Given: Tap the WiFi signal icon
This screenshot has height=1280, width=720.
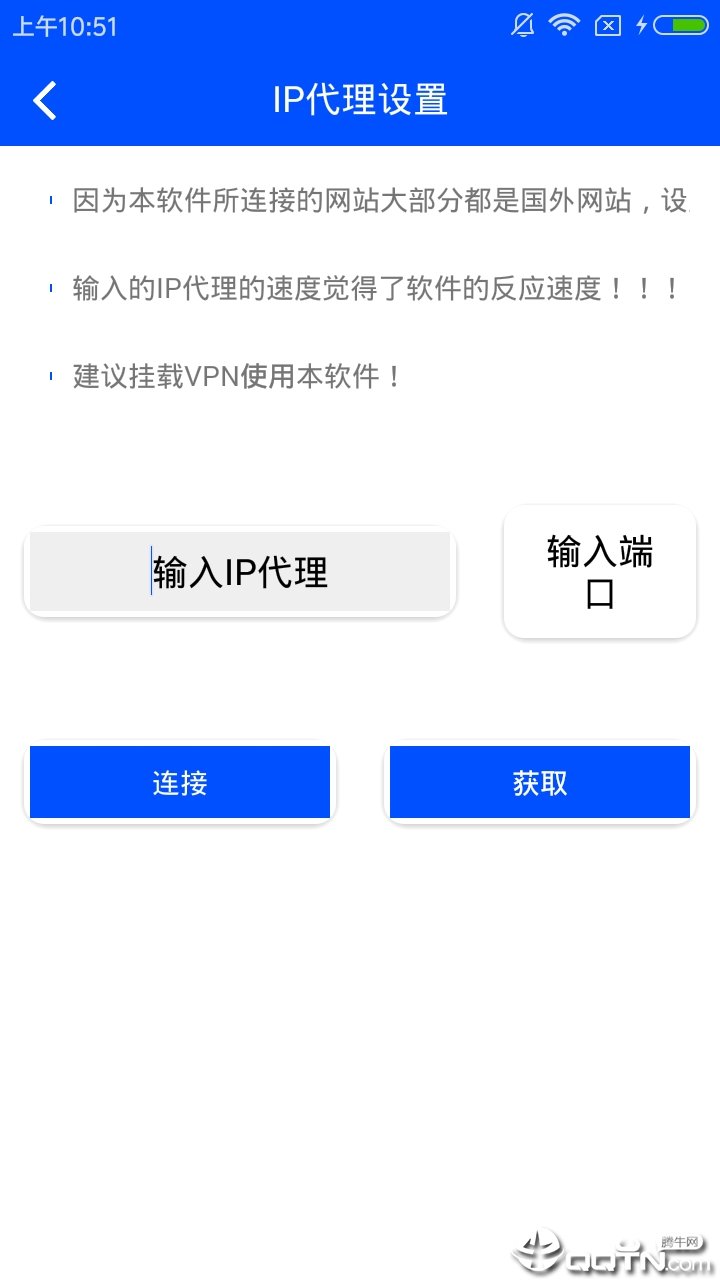Looking at the screenshot, I should click(563, 25).
